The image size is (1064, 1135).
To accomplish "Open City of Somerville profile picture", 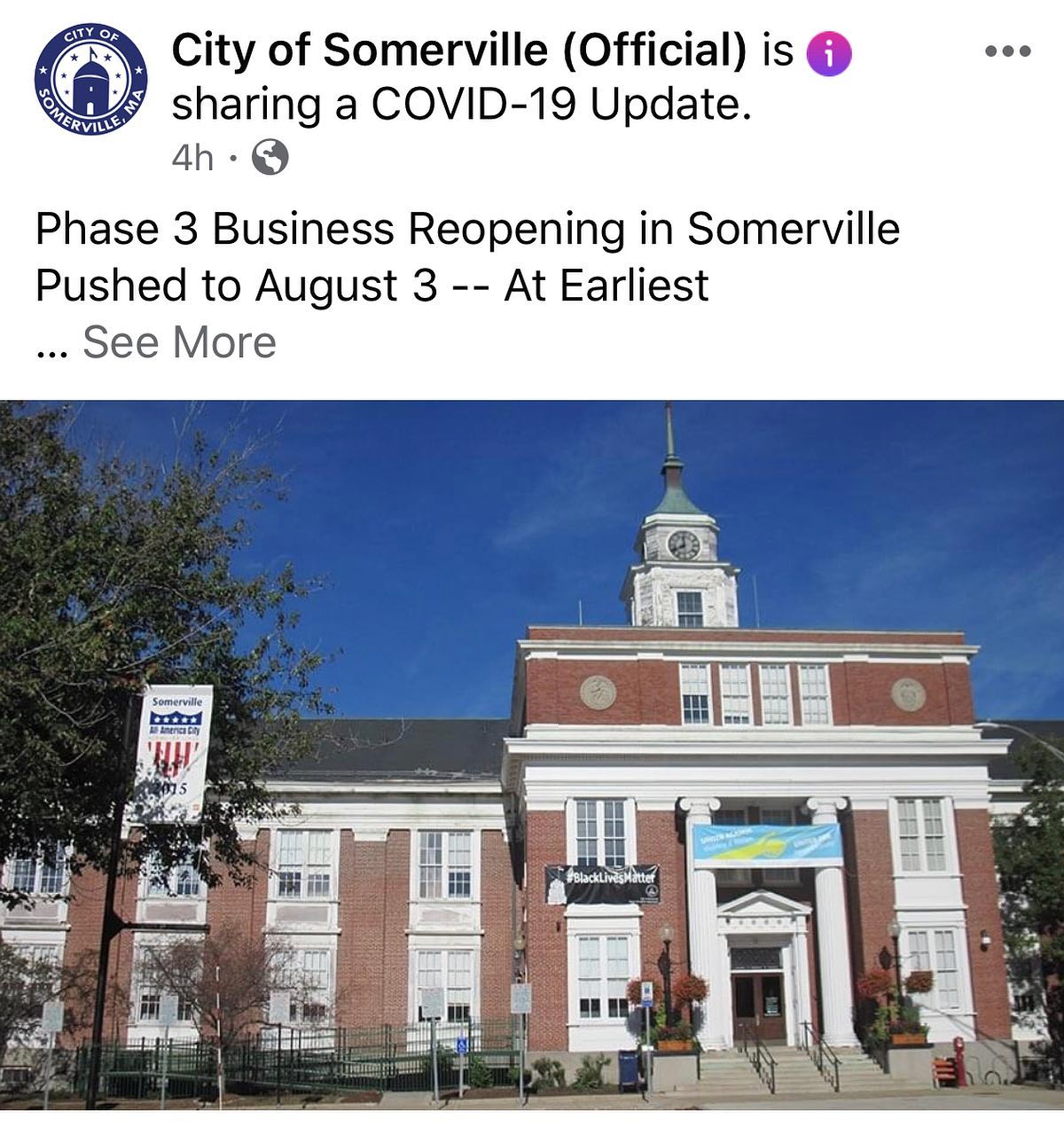I will coord(90,82).
